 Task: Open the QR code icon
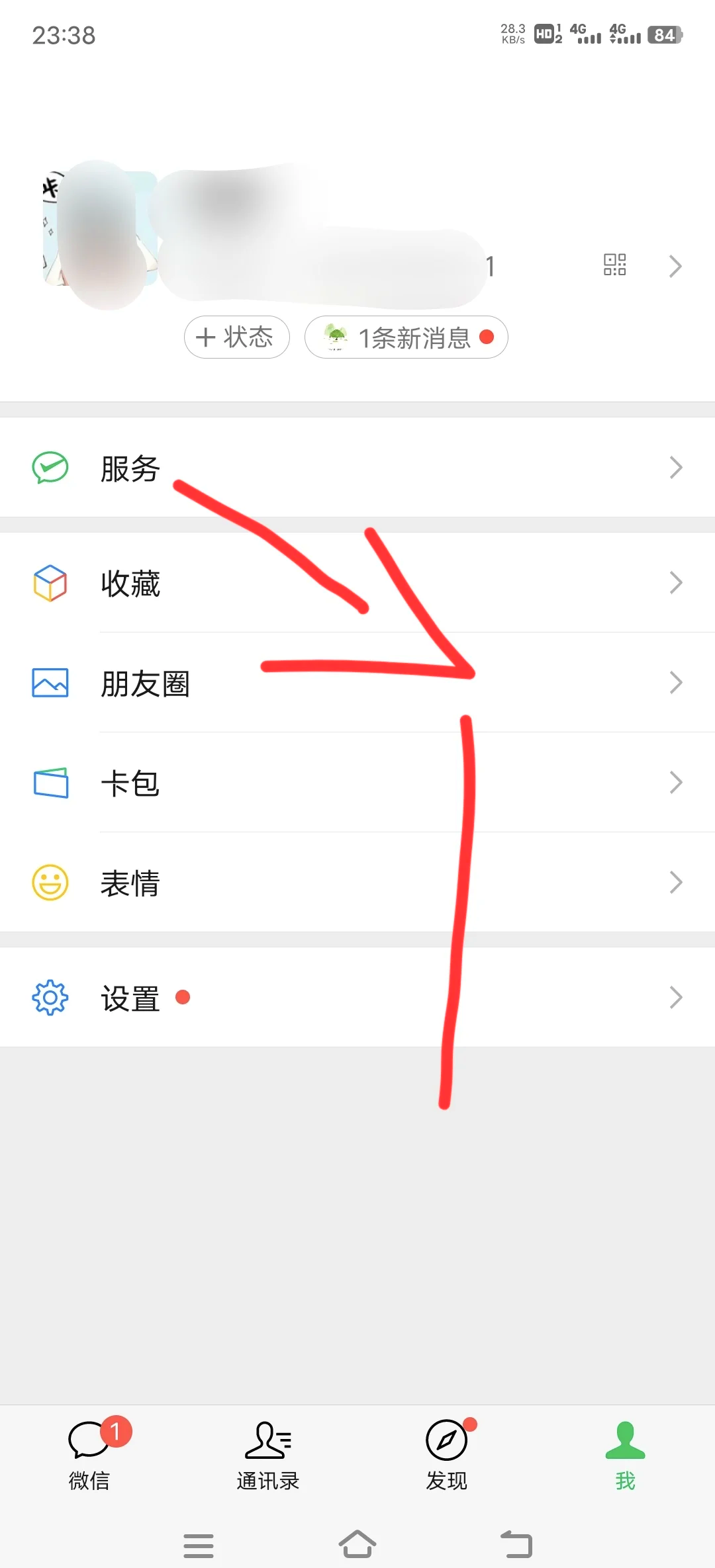pos(614,265)
